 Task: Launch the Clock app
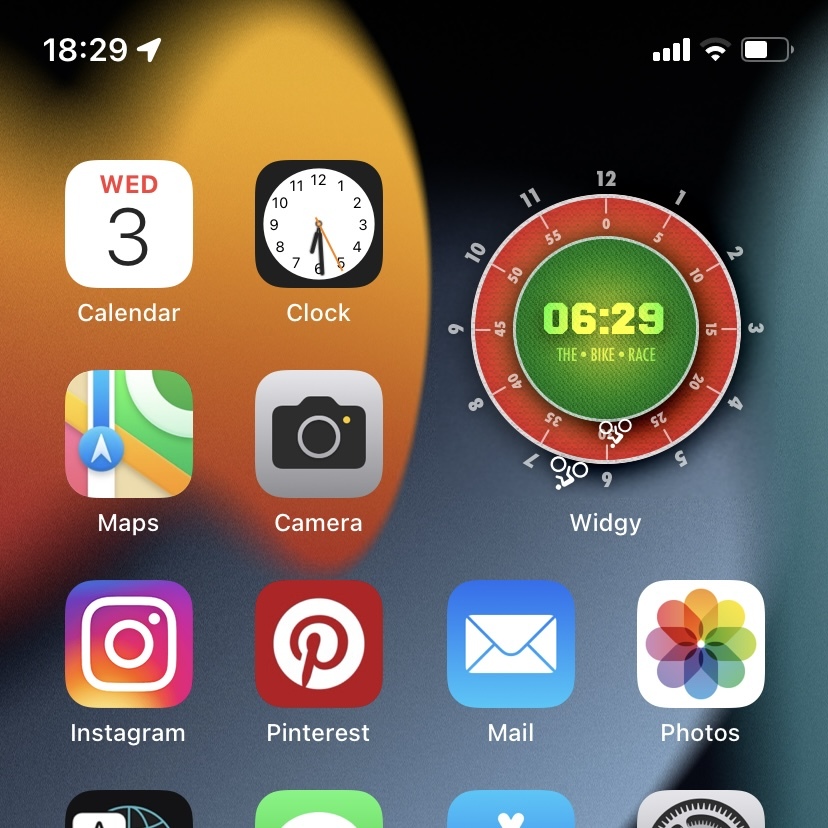[x=318, y=225]
